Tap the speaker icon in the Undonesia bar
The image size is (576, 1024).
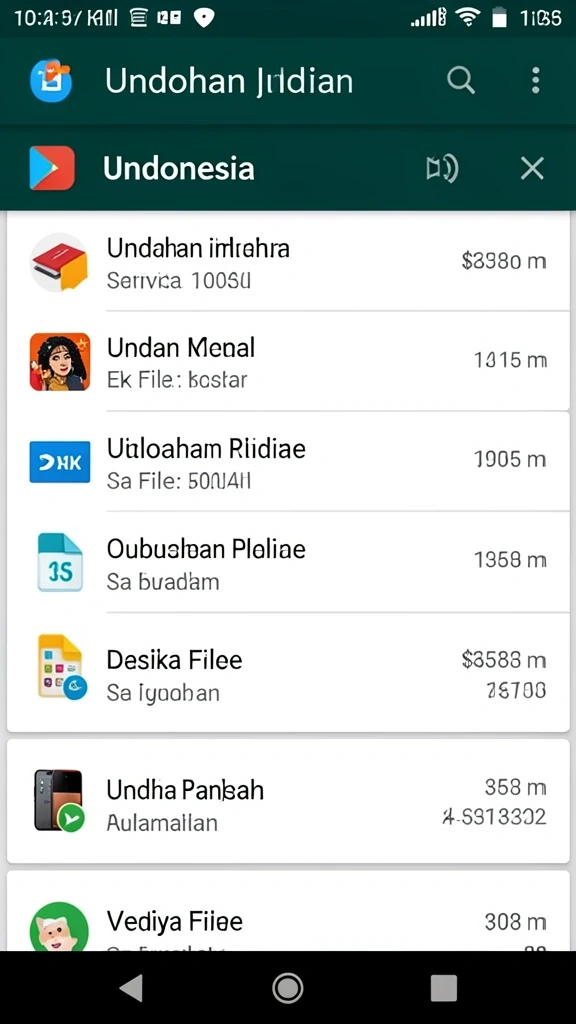pyautogui.click(x=442, y=169)
